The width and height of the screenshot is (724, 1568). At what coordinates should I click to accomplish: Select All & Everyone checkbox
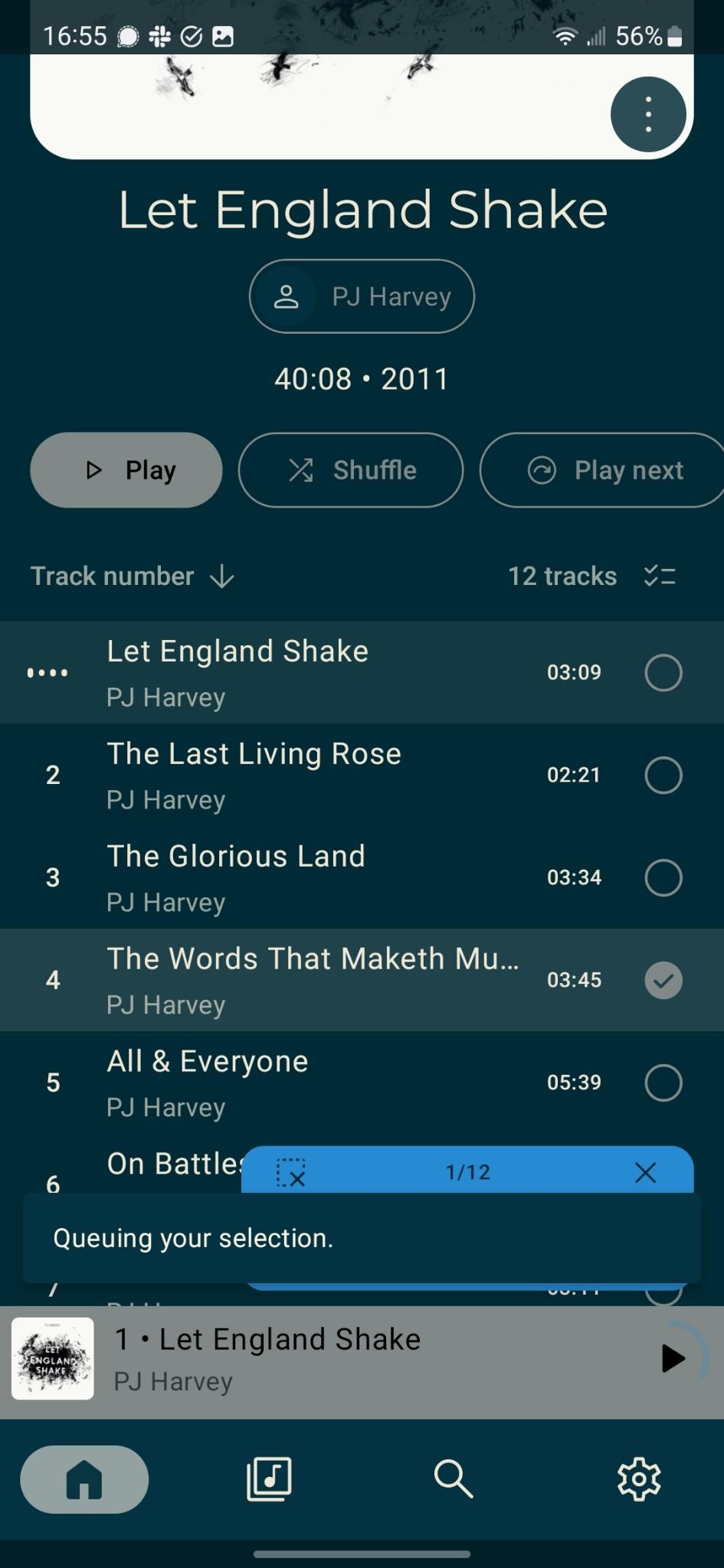click(x=663, y=1083)
